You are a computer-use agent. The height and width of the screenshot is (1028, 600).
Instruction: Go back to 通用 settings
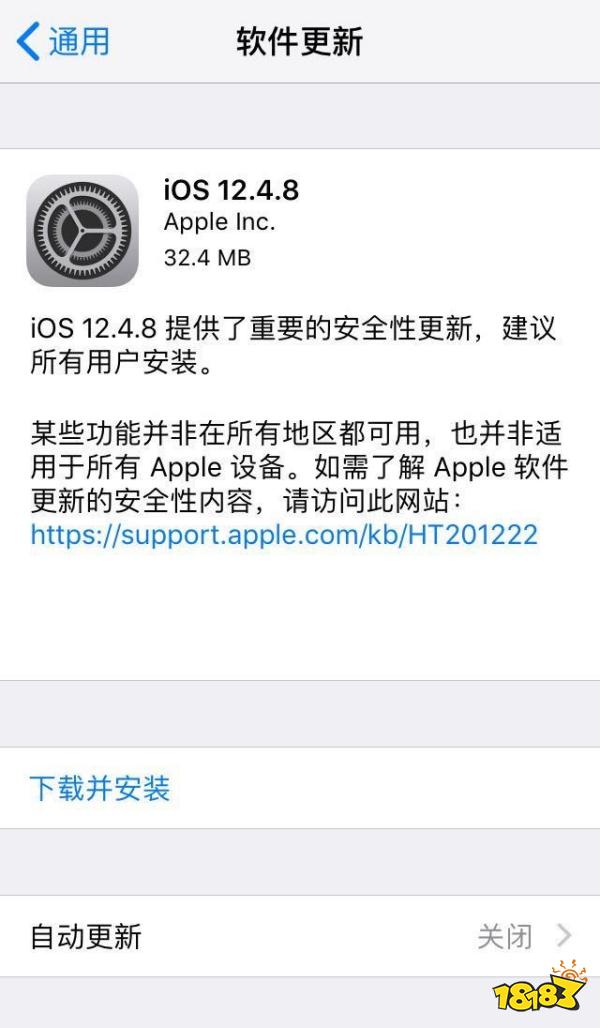coord(64,42)
